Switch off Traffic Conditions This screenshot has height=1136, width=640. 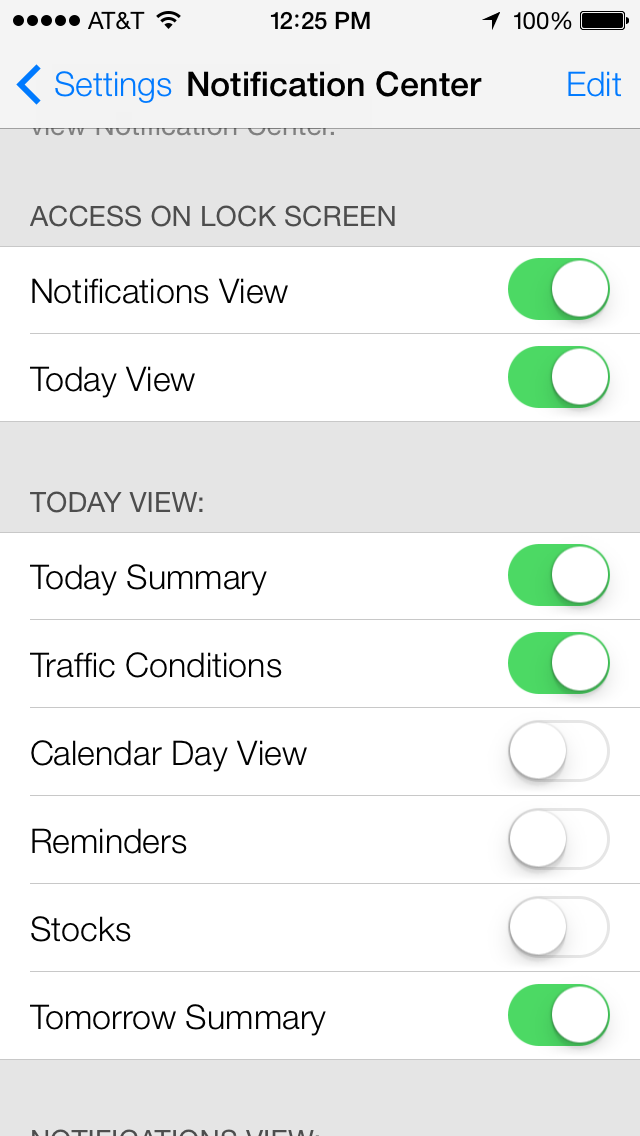click(x=558, y=664)
